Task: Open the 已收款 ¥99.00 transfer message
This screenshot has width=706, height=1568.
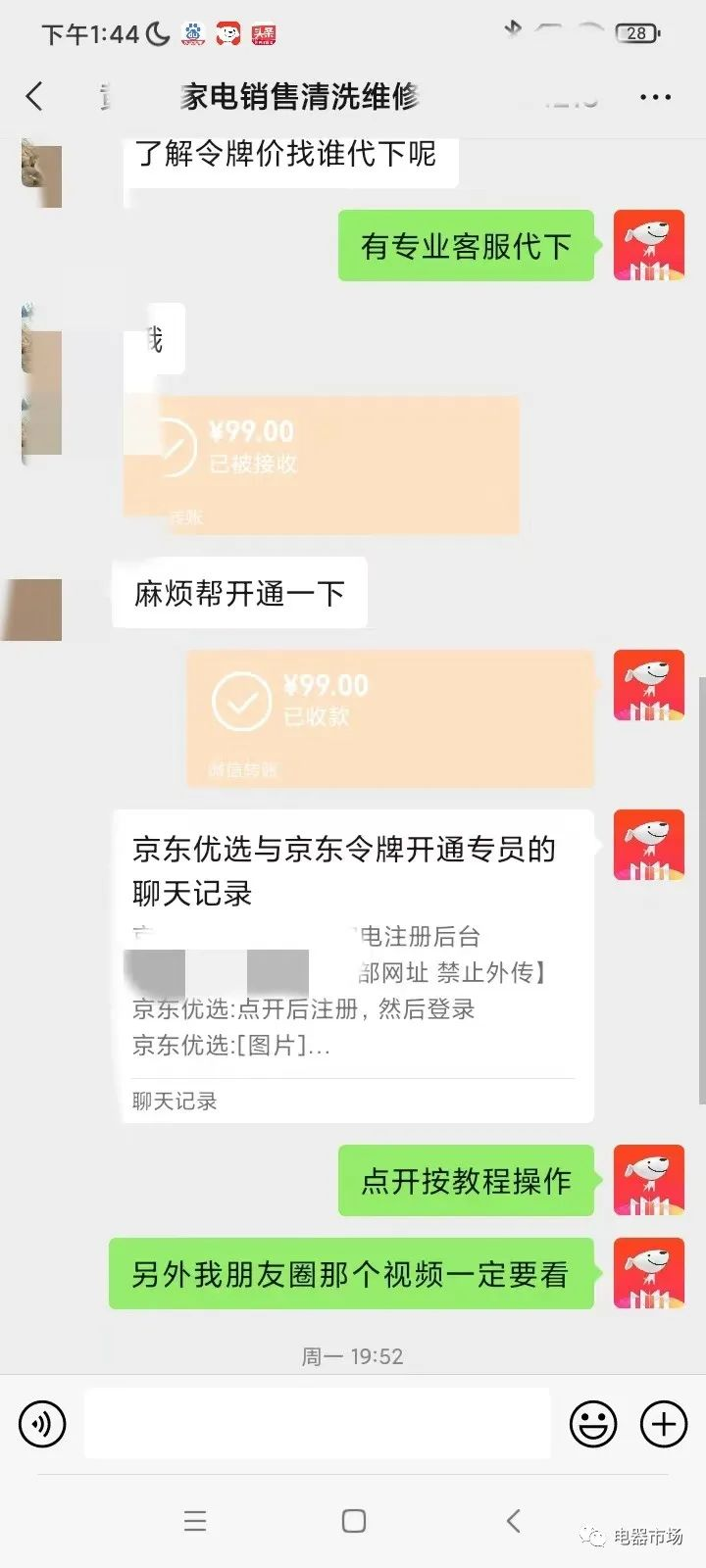Action: [x=389, y=717]
